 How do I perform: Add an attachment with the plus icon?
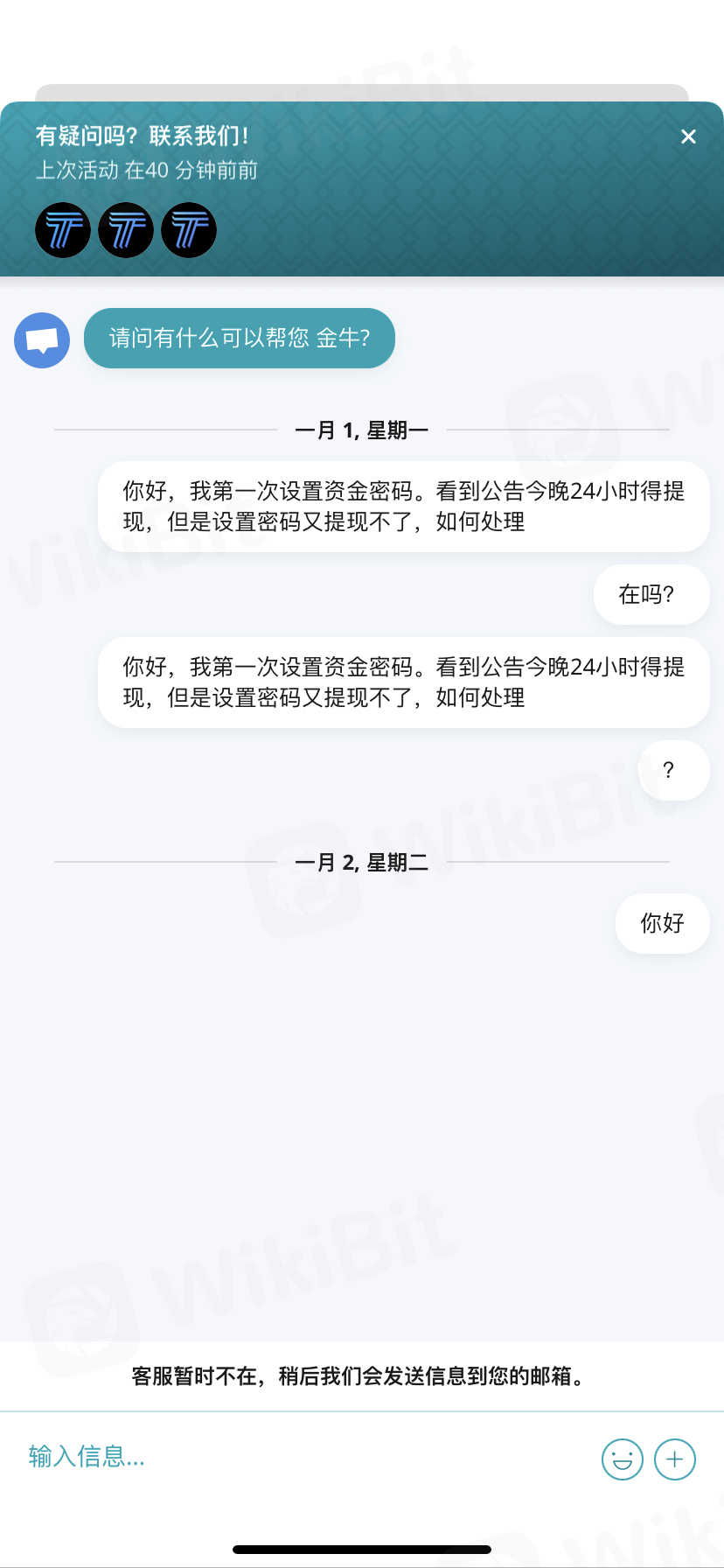click(674, 1459)
